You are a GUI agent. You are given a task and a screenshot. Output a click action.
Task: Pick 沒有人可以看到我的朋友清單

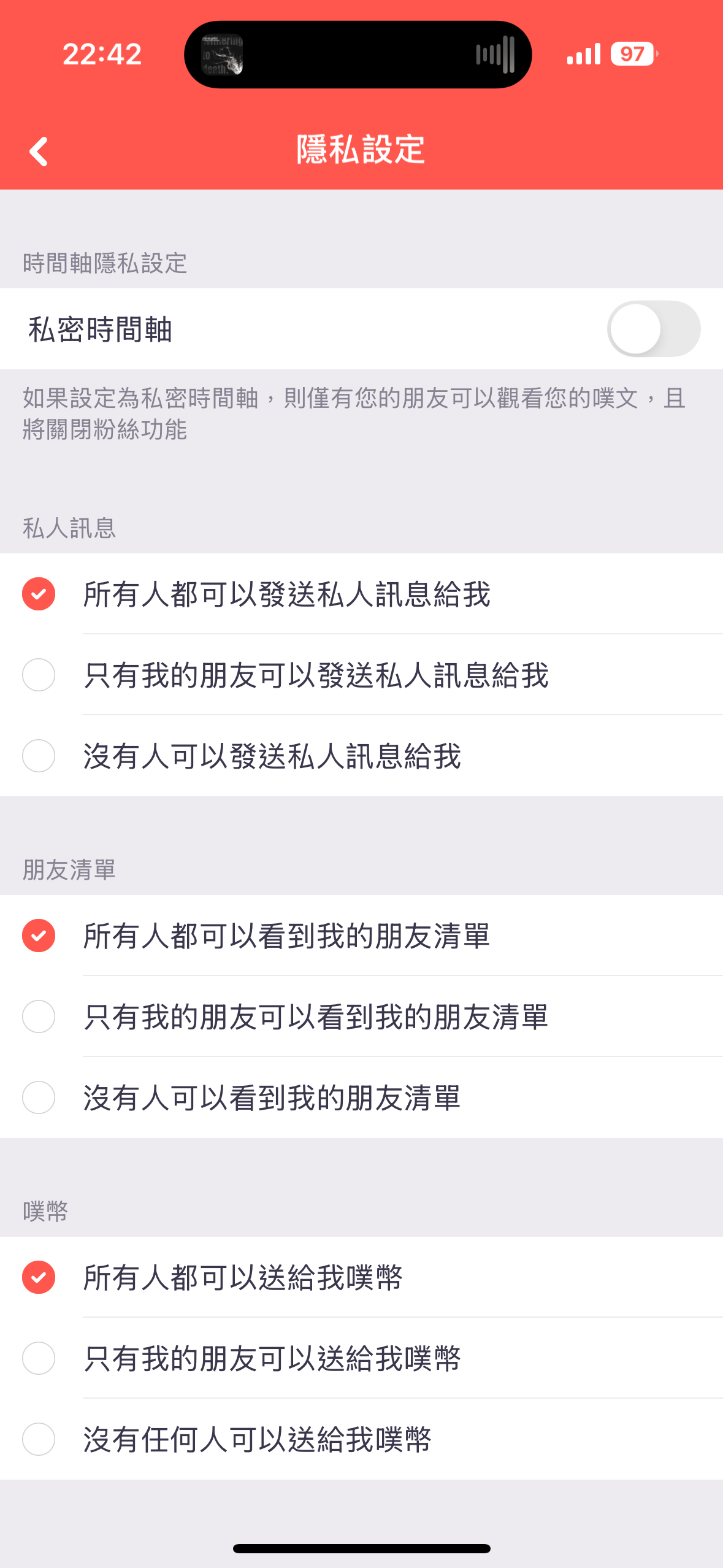(x=362, y=1097)
